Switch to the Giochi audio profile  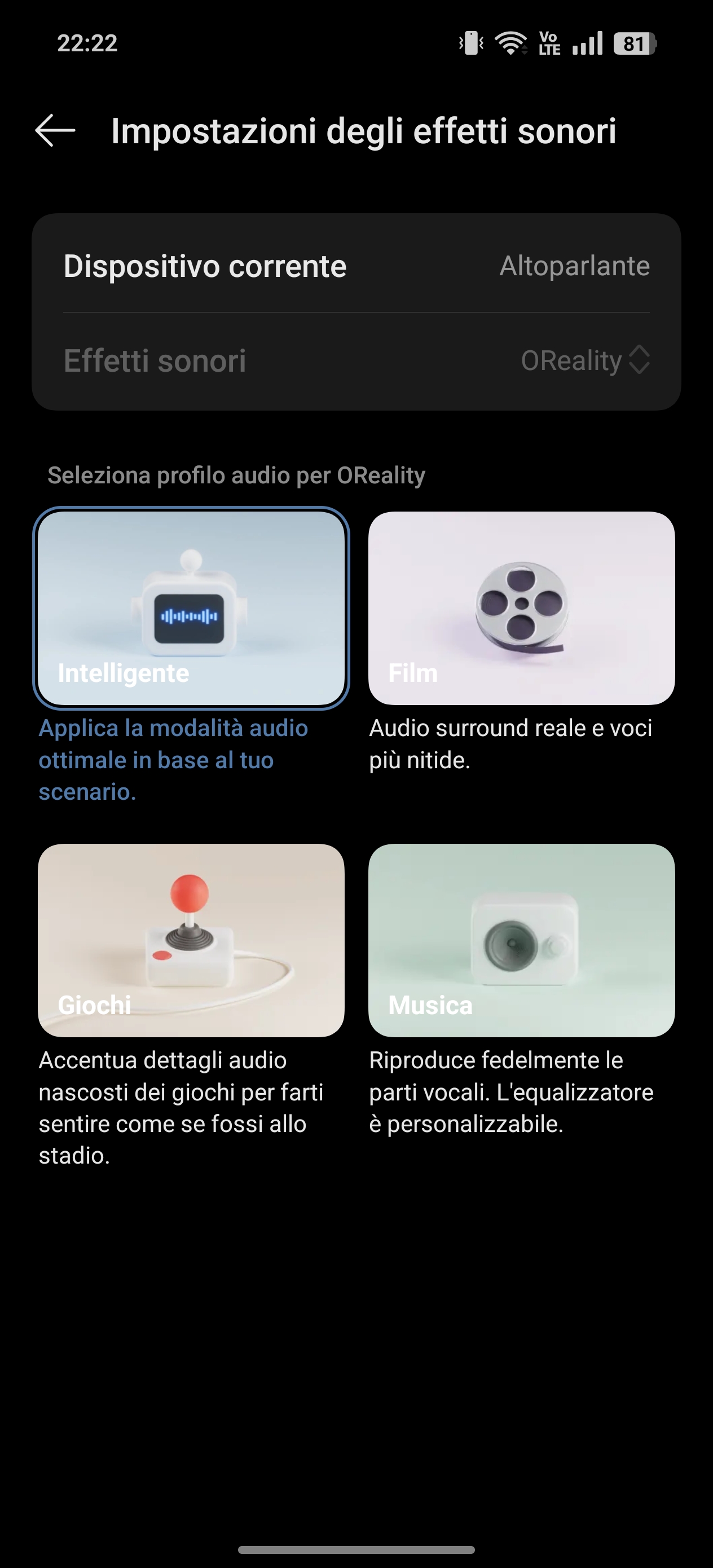point(191,940)
